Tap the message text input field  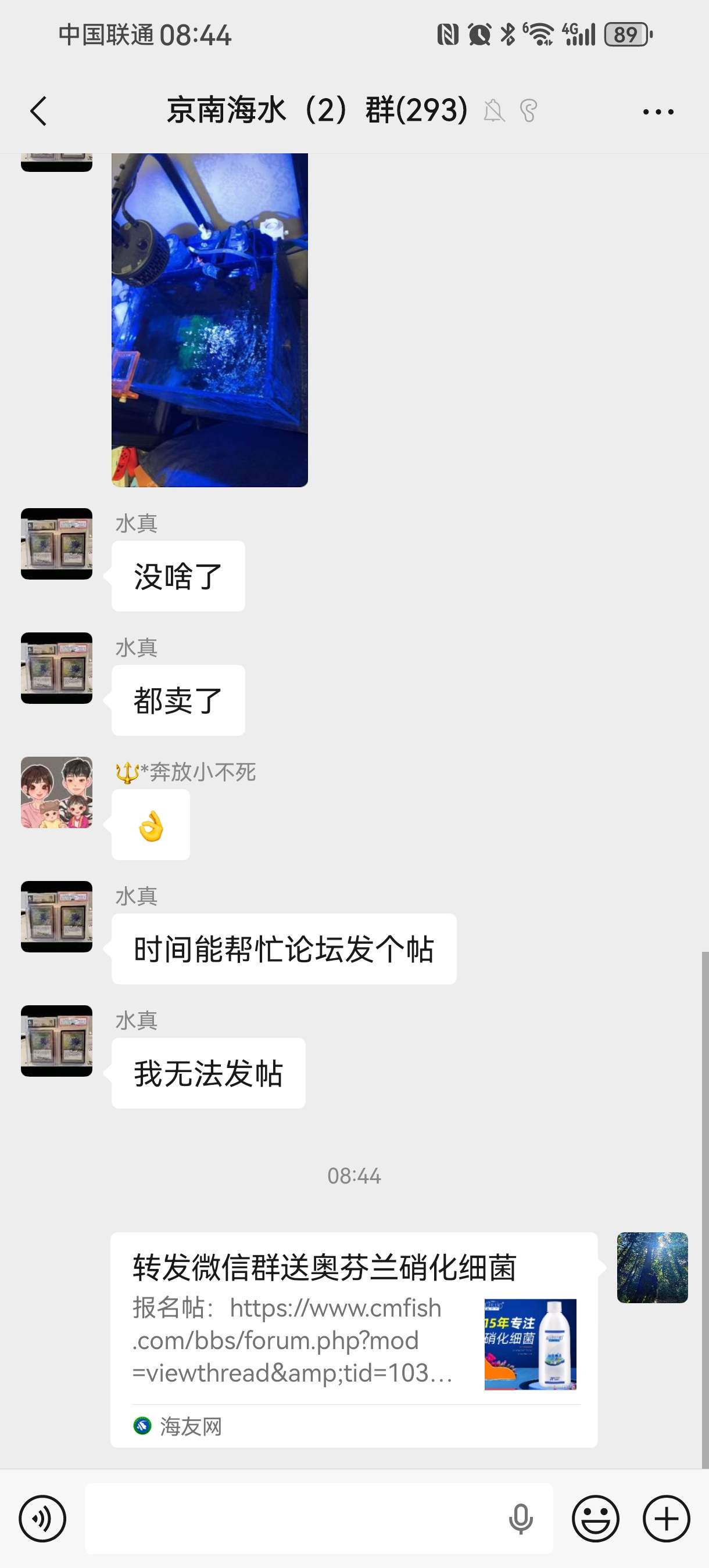(x=292, y=1518)
